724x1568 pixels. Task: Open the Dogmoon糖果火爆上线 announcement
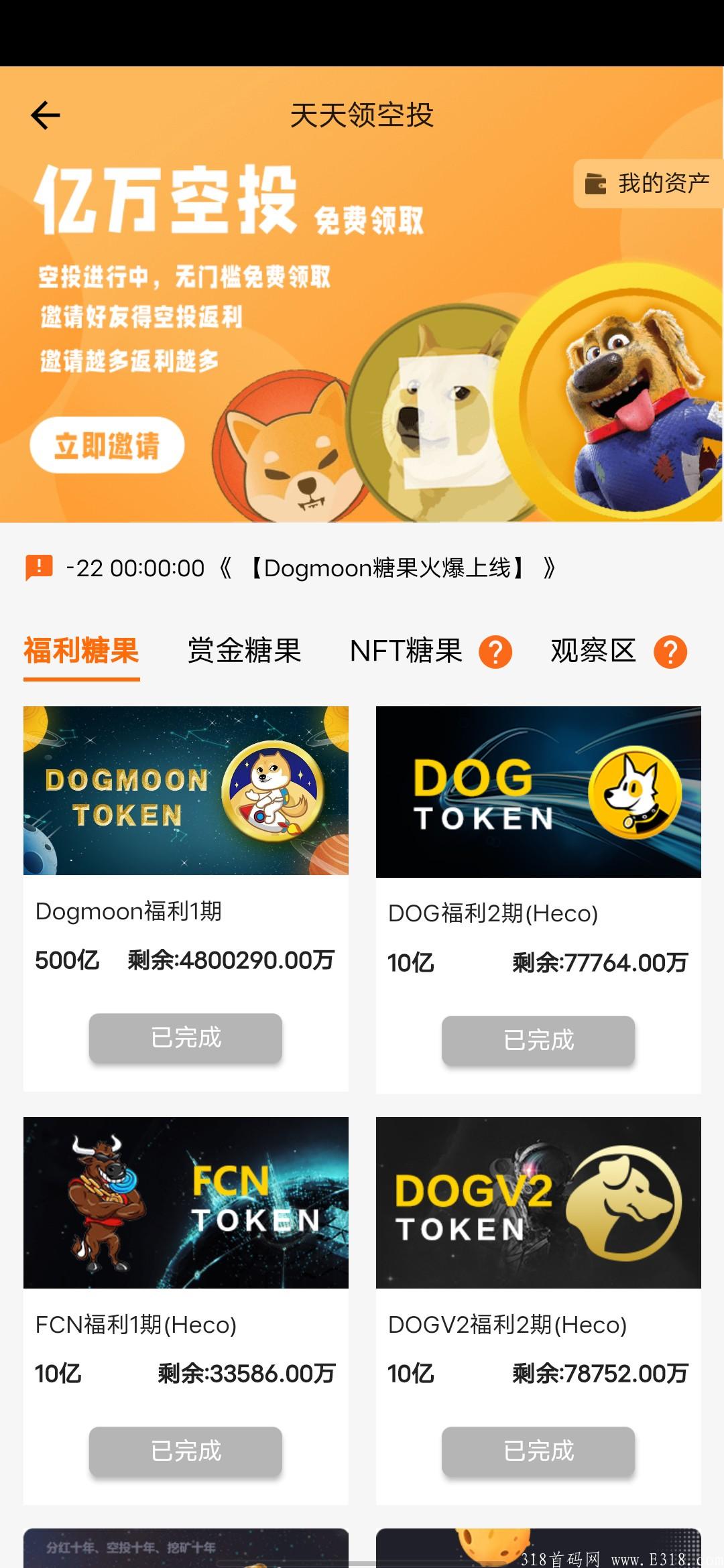387,568
